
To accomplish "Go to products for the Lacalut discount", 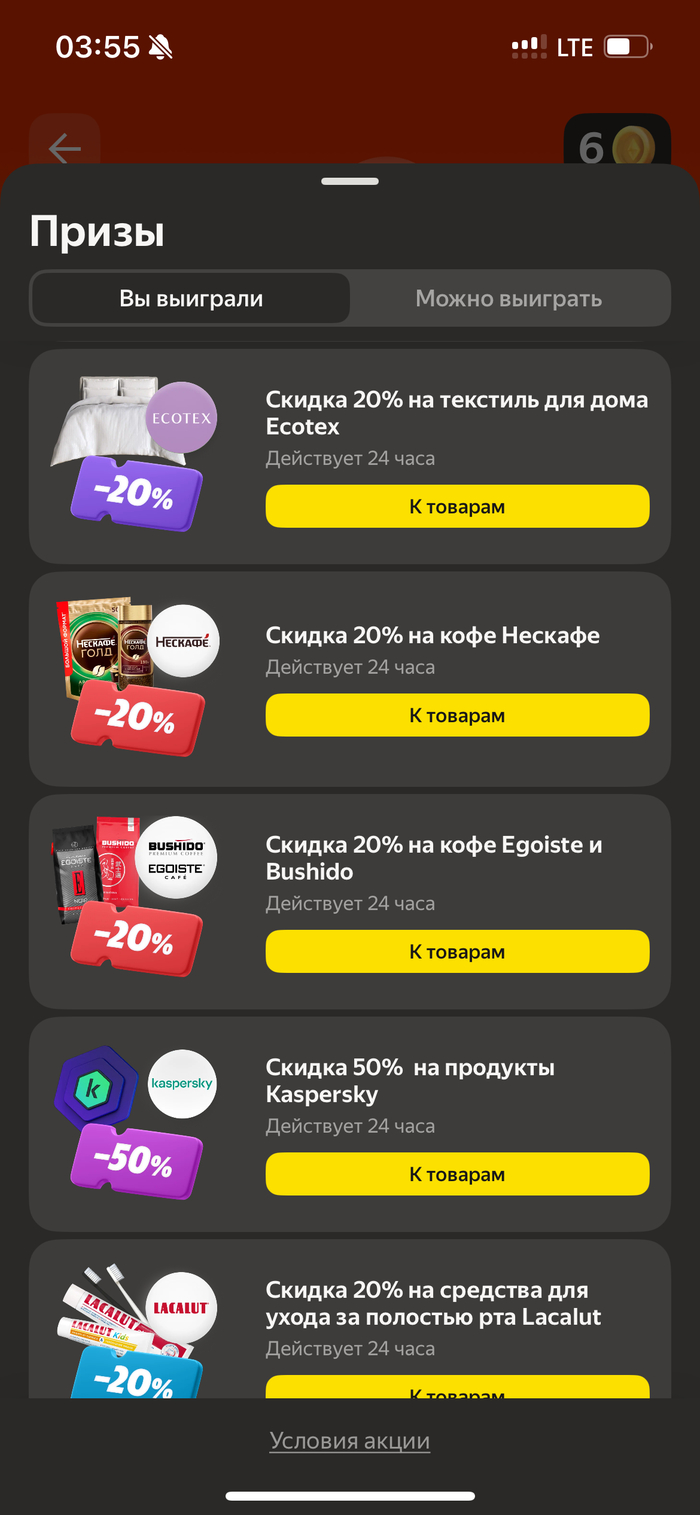I will coord(457,1387).
